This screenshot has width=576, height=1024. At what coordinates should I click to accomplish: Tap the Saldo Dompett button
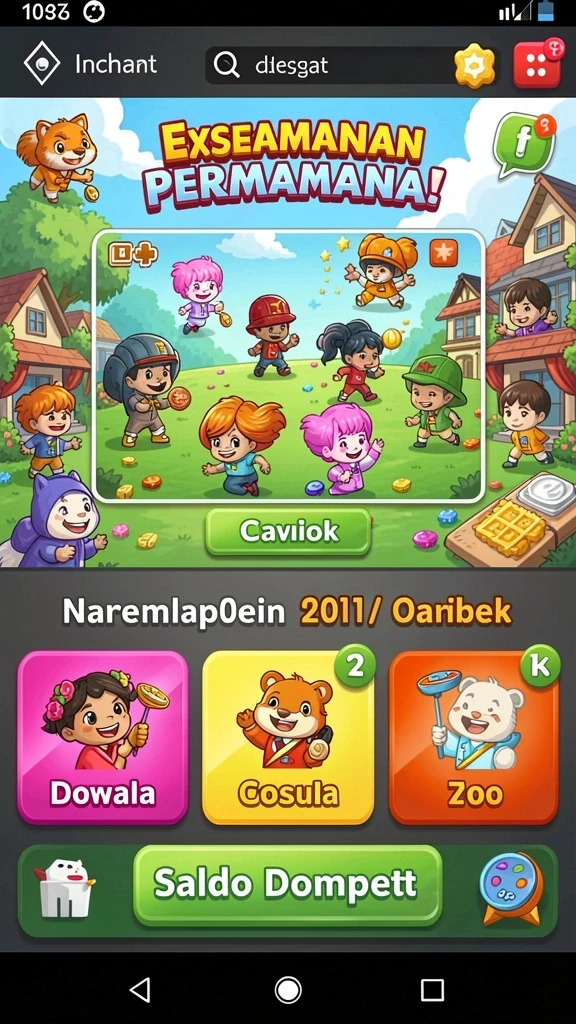point(287,885)
